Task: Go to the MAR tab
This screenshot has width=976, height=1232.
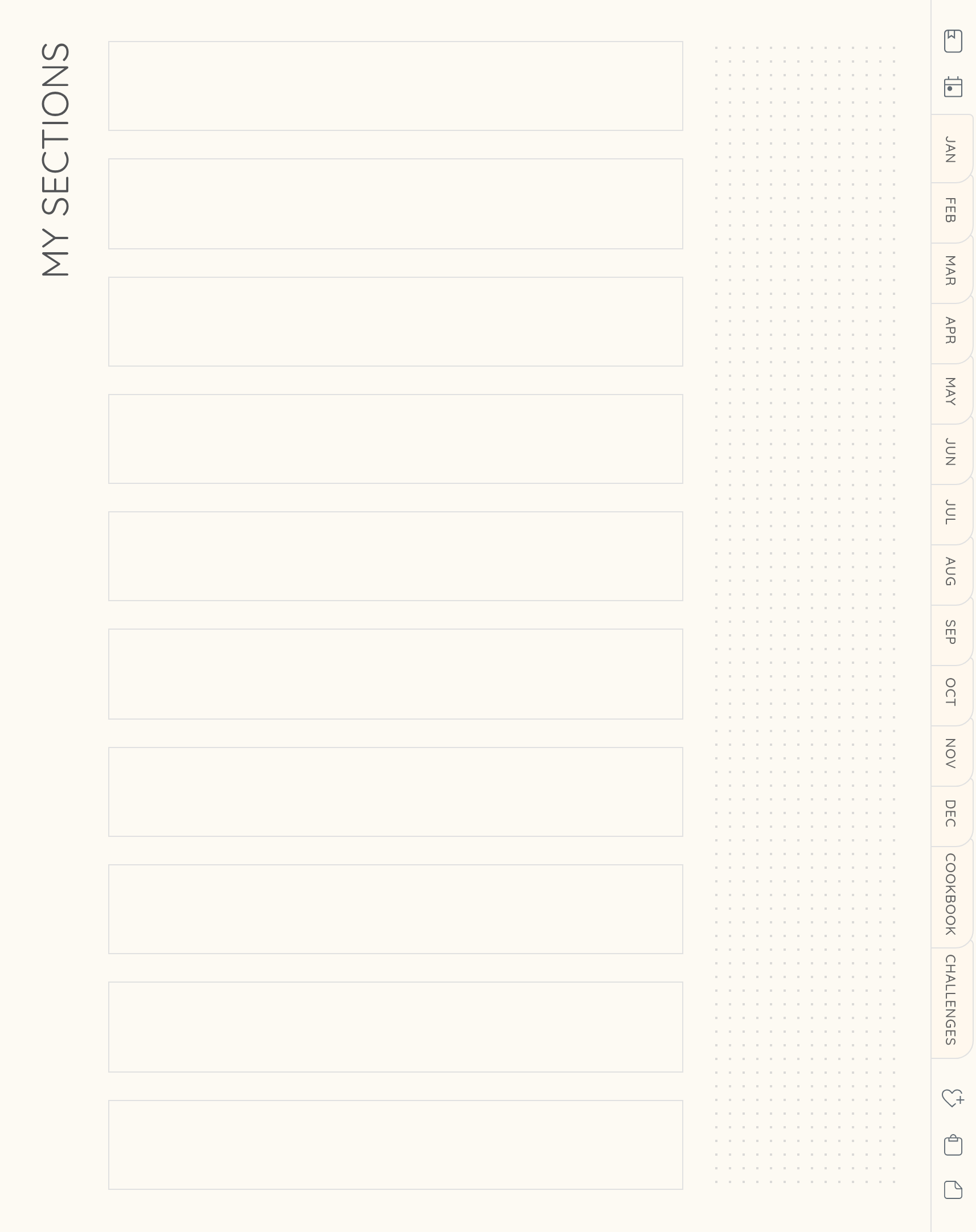Action: (950, 270)
